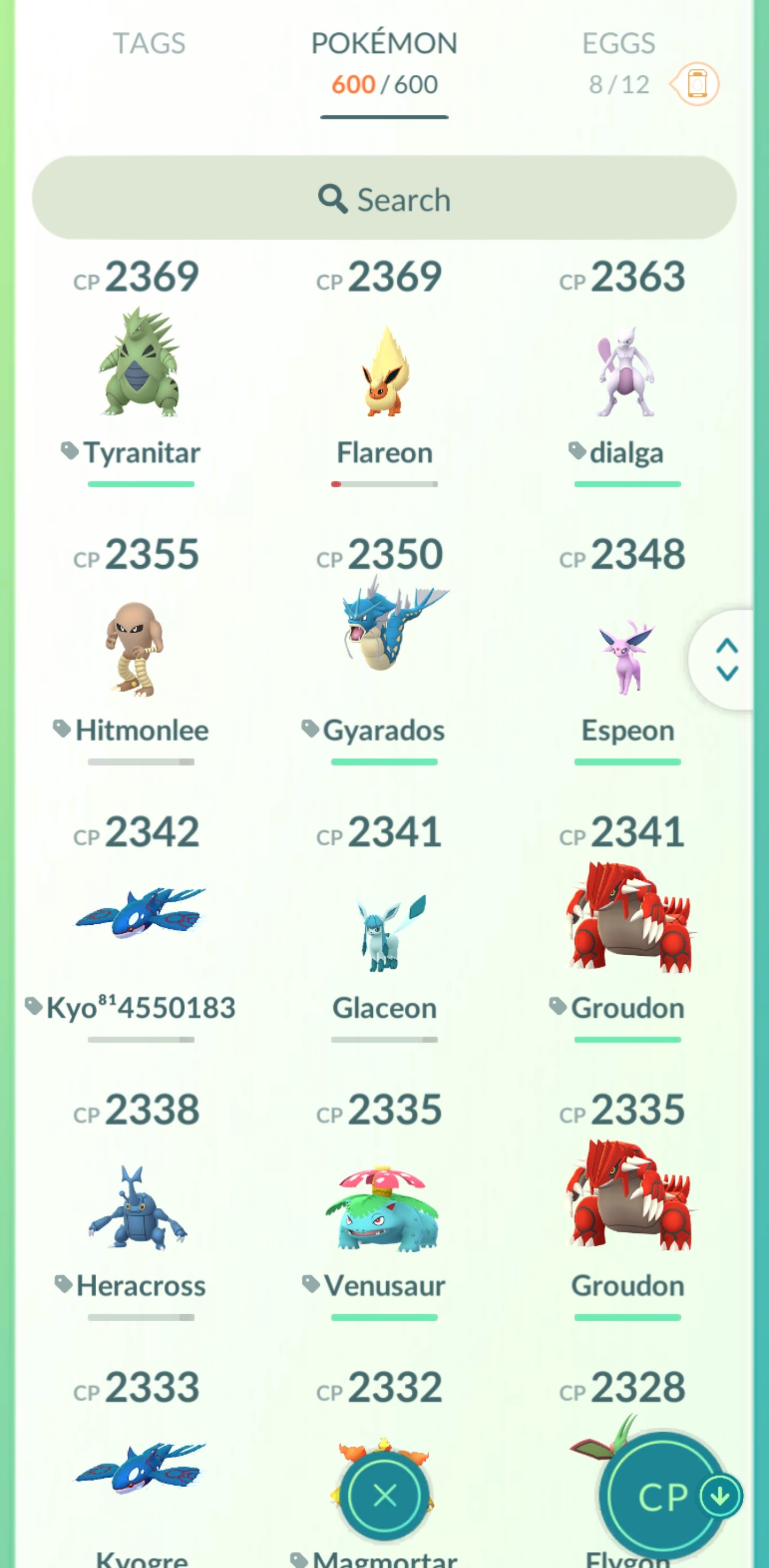
Task: Open the phone icon beside Eggs
Action: coord(697,84)
